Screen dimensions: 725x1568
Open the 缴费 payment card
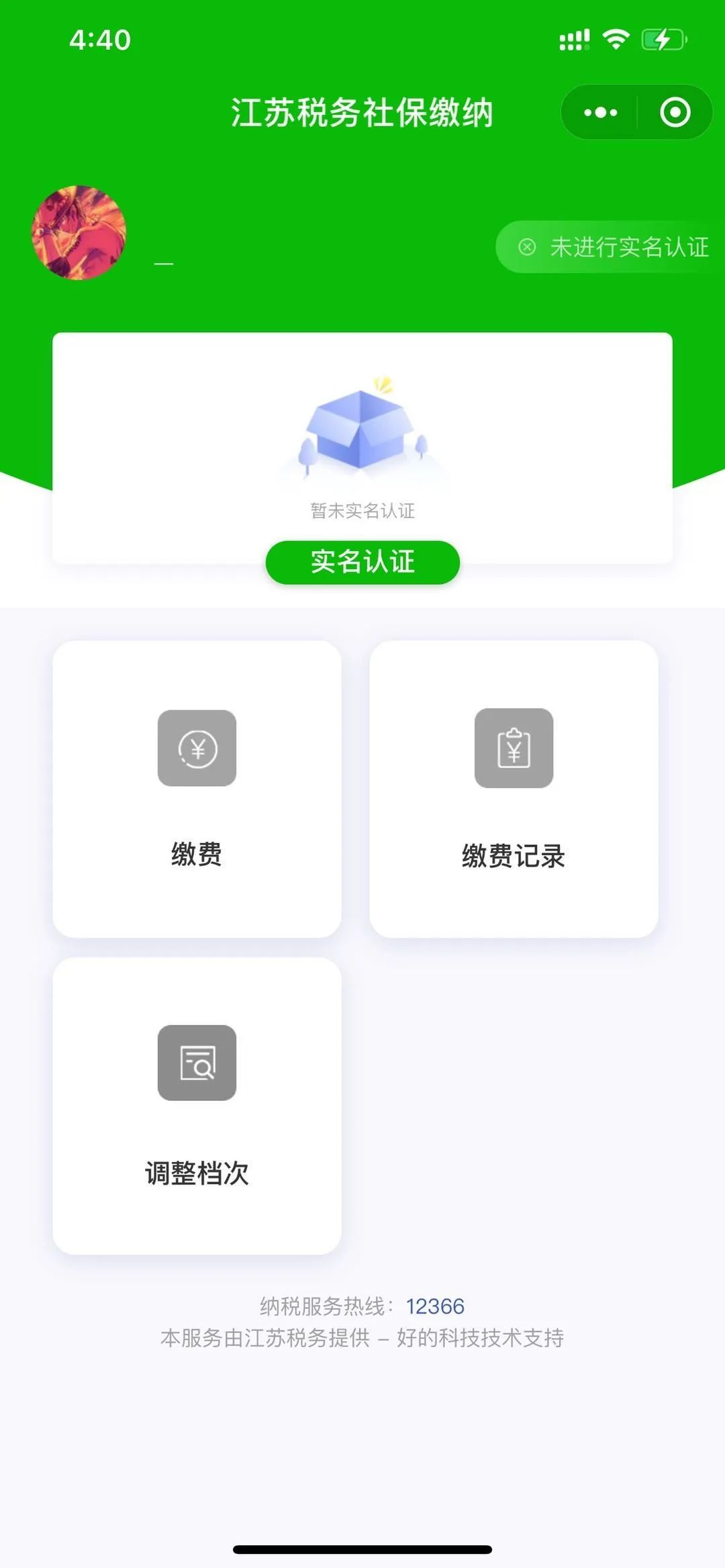tap(197, 789)
